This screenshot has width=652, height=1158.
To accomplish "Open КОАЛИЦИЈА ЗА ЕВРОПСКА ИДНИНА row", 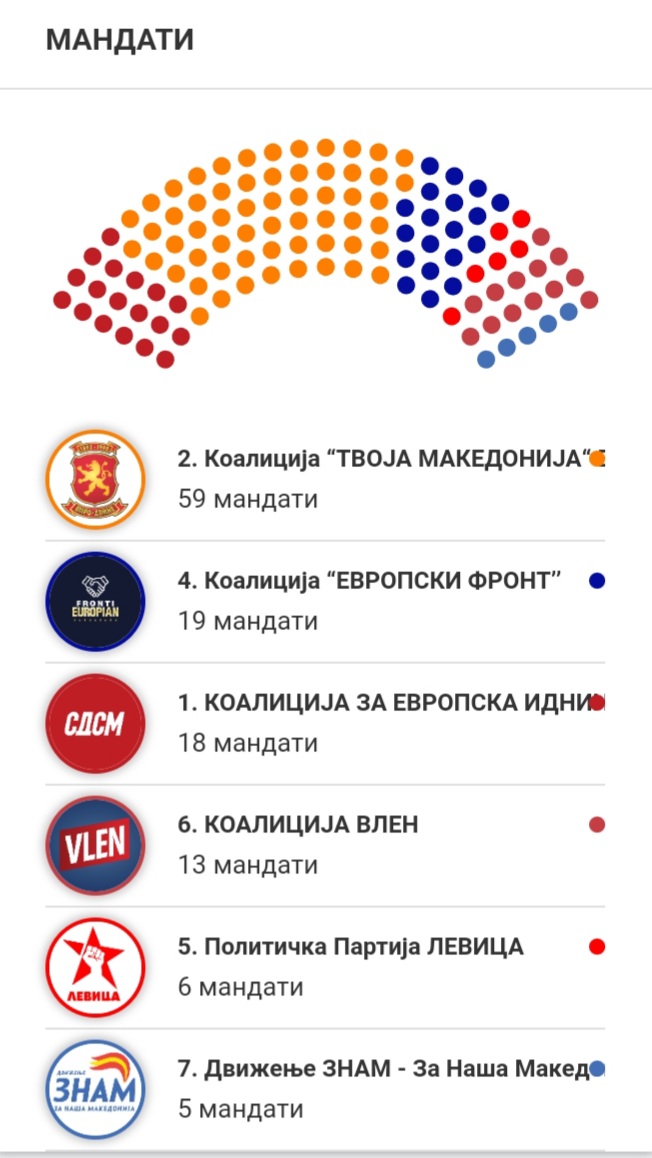I will pyautogui.click(x=326, y=723).
